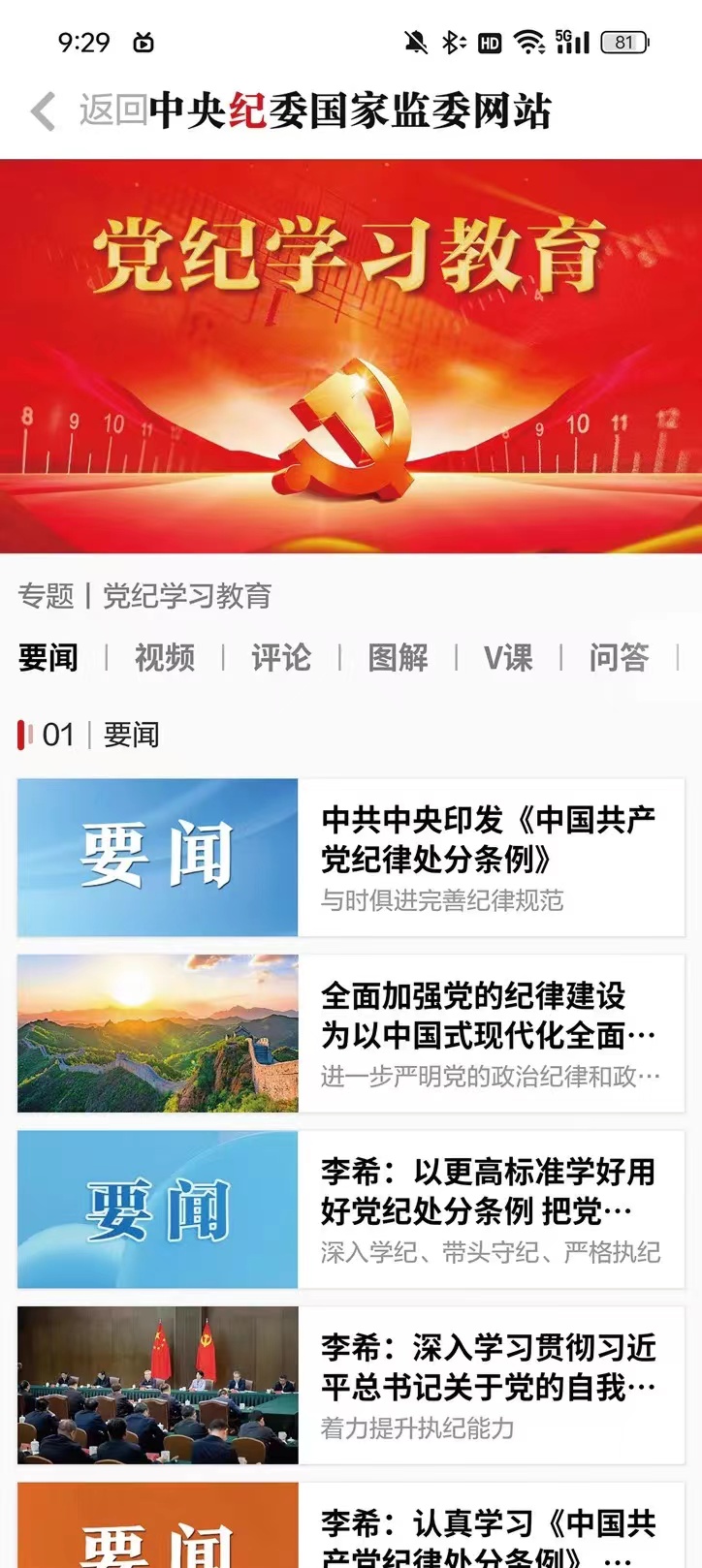
Task: Tap the back arrow labeled 返回
Action: pyautogui.click(x=44, y=110)
